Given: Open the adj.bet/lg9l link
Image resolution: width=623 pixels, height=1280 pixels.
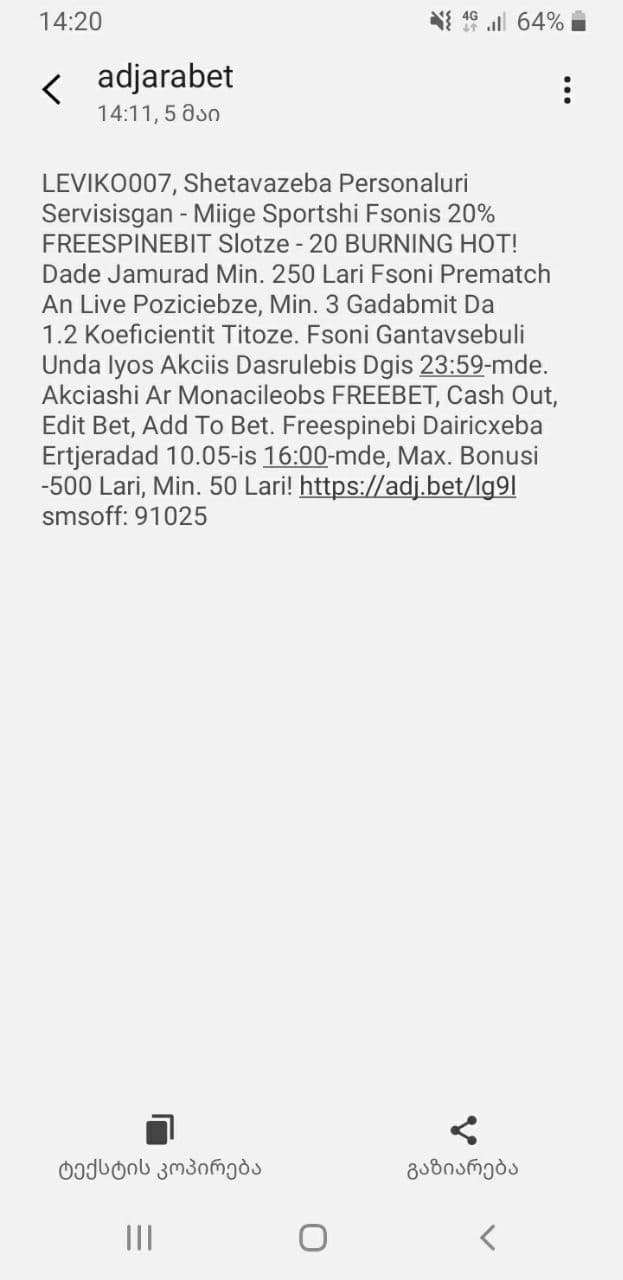Looking at the screenshot, I should (408, 487).
